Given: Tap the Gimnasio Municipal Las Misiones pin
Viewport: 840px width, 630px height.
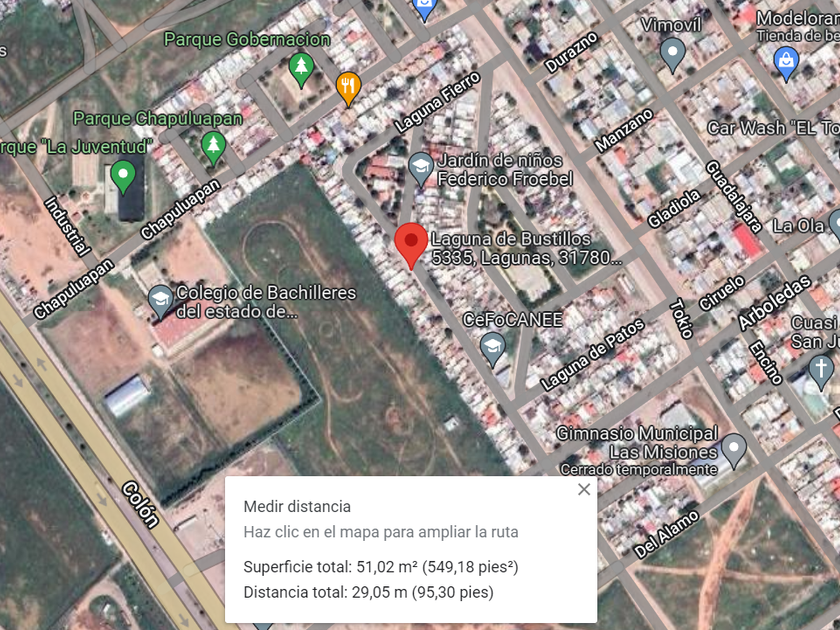Looking at the screenshot, I should click(734, 451).
